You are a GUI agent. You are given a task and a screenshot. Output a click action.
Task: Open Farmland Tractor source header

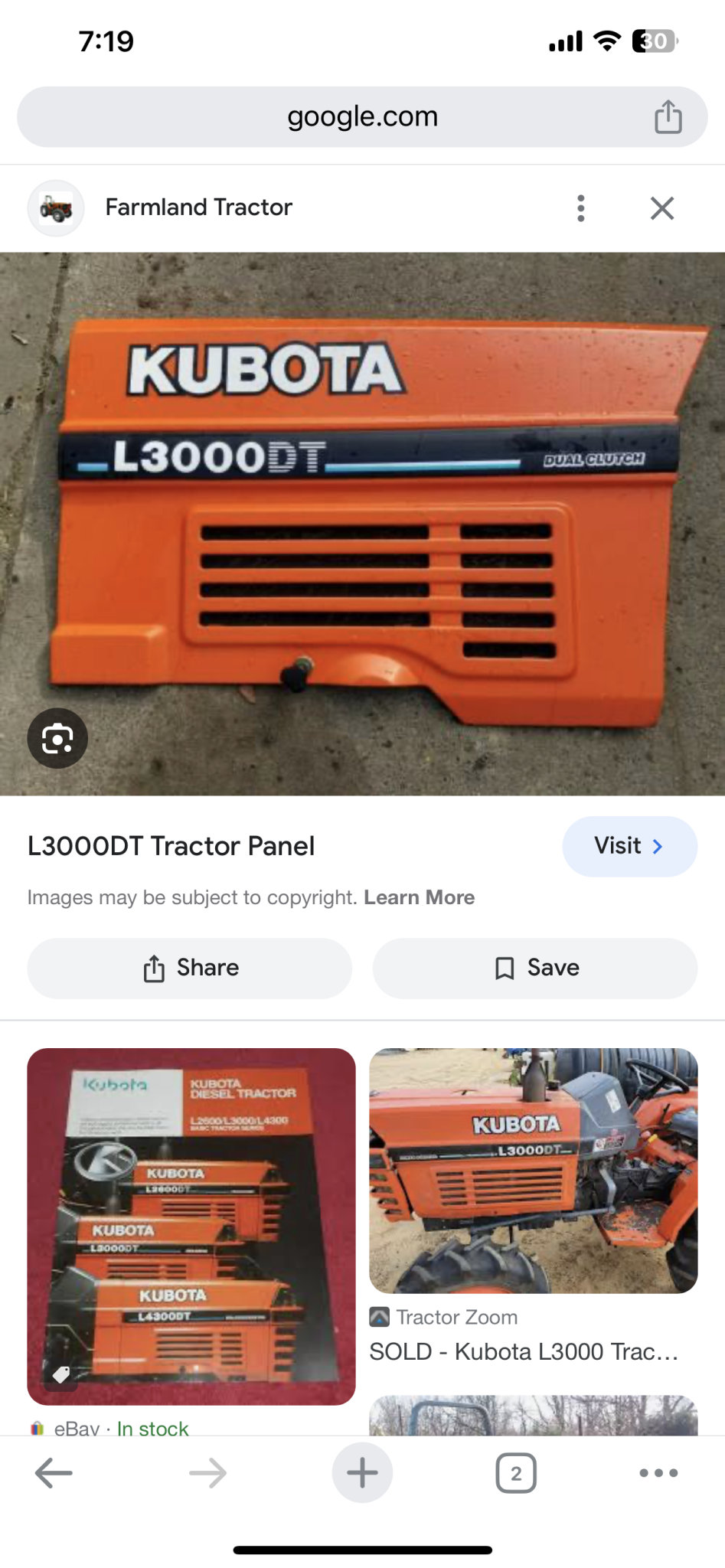click(x=199, y=207)
